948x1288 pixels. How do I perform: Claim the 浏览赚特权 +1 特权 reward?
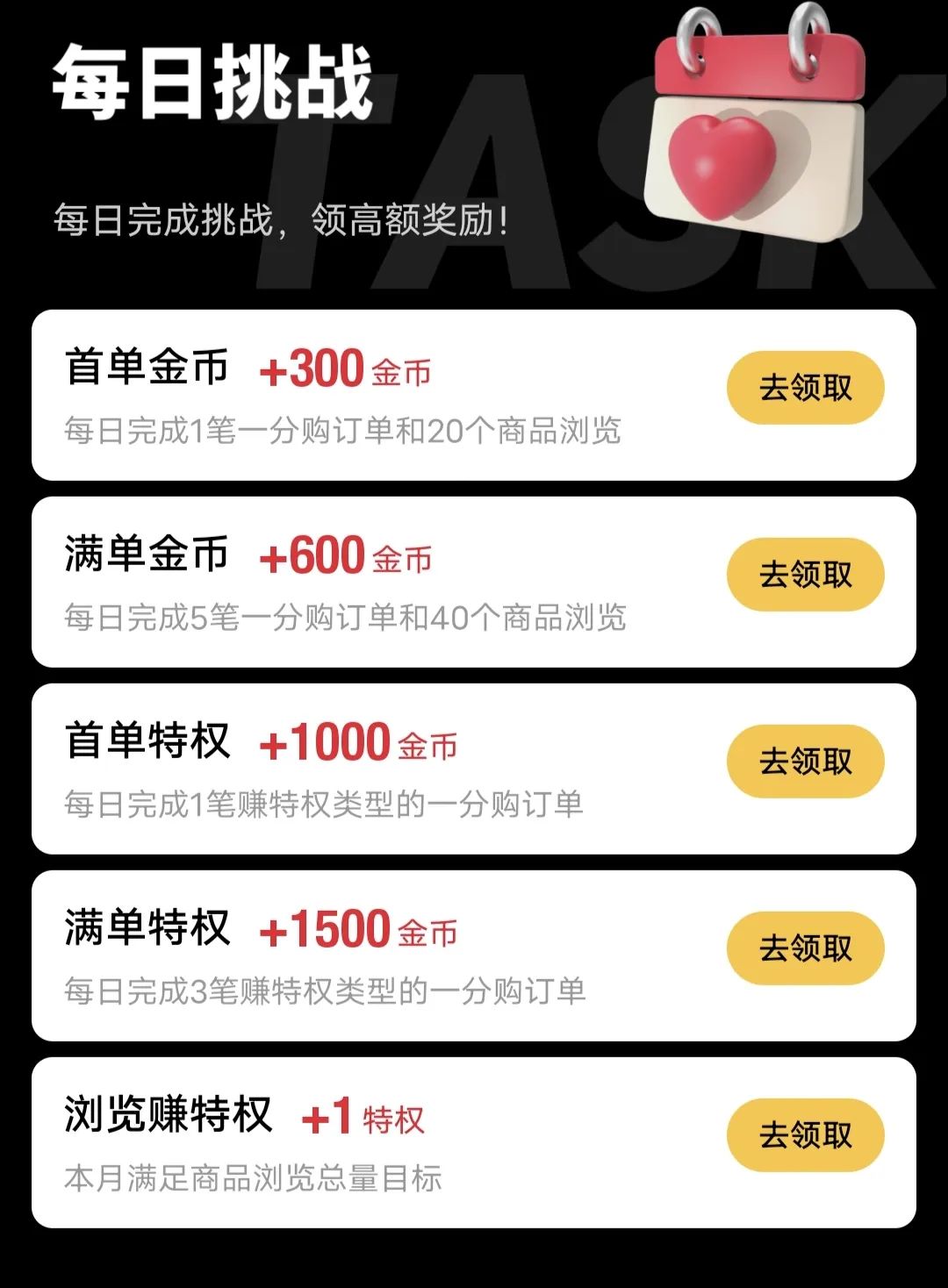coord(805,1135)
